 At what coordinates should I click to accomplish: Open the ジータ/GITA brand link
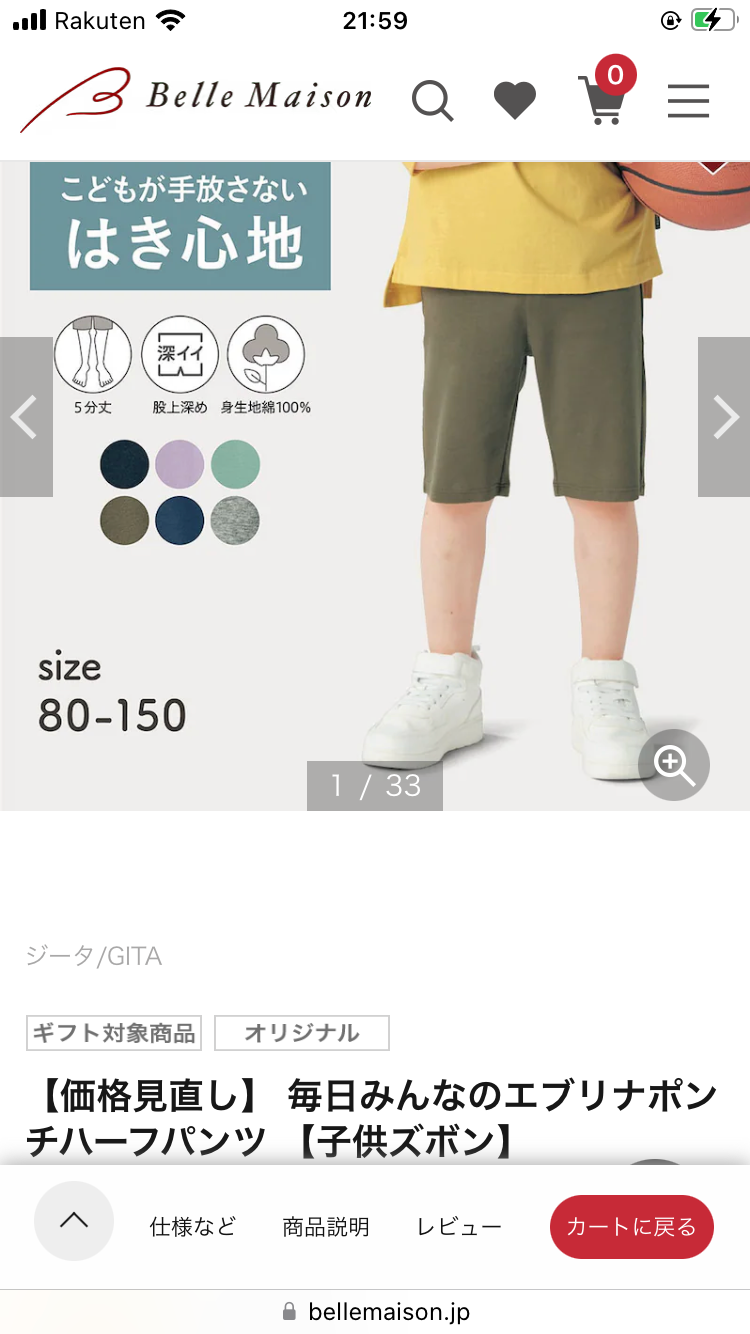94,956
